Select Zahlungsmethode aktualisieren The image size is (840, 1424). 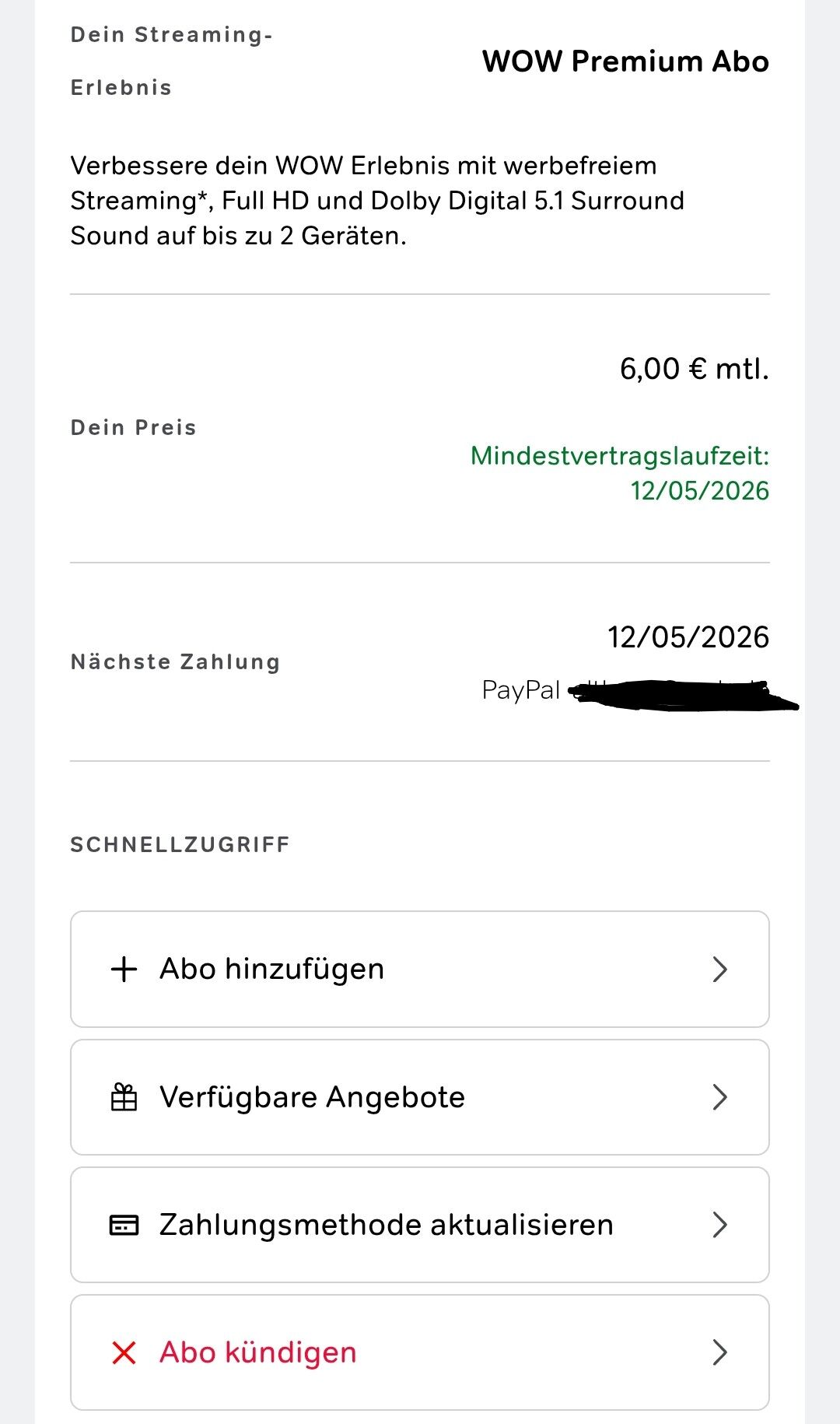(x=420, y=1225)
